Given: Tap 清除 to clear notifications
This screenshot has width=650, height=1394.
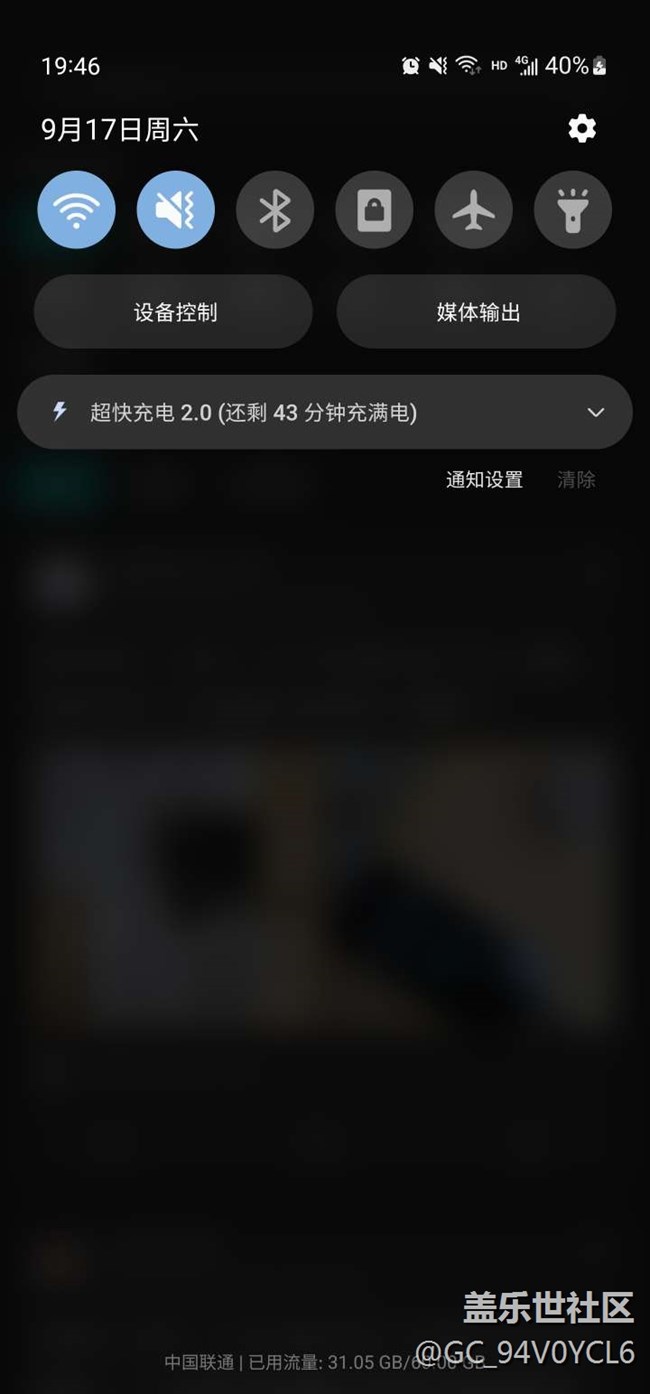Looking at the screenshot, I should pyautogui.click(x=576, y=480).
